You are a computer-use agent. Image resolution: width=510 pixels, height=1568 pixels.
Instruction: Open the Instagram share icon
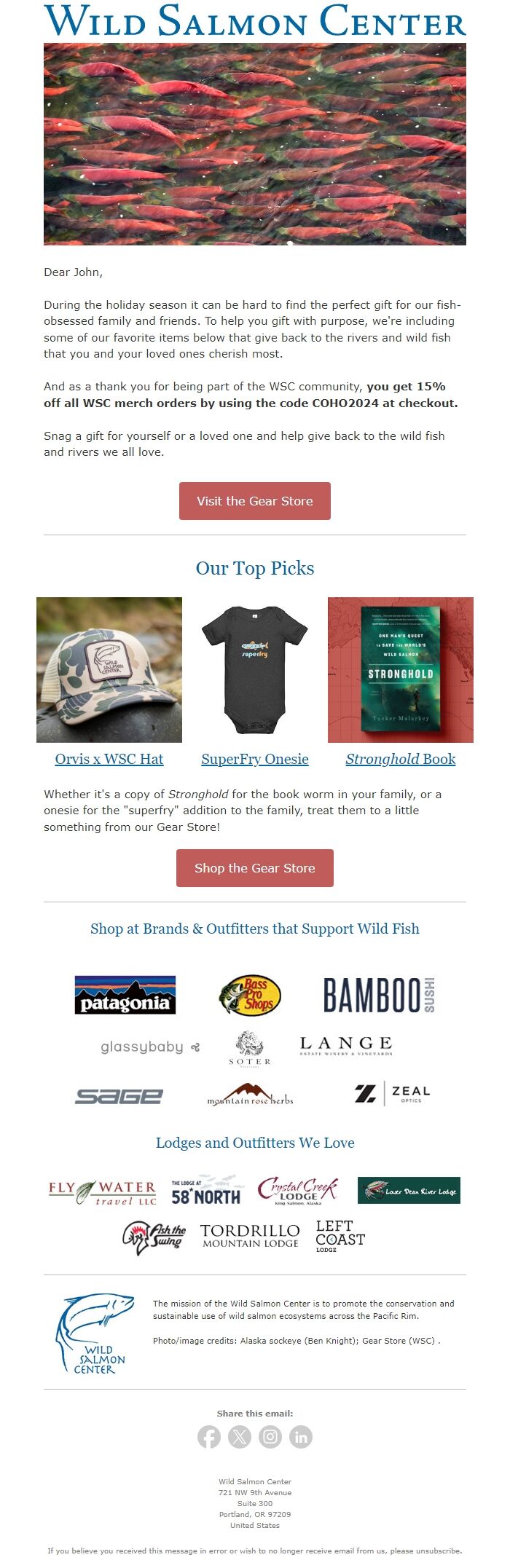270,1436
